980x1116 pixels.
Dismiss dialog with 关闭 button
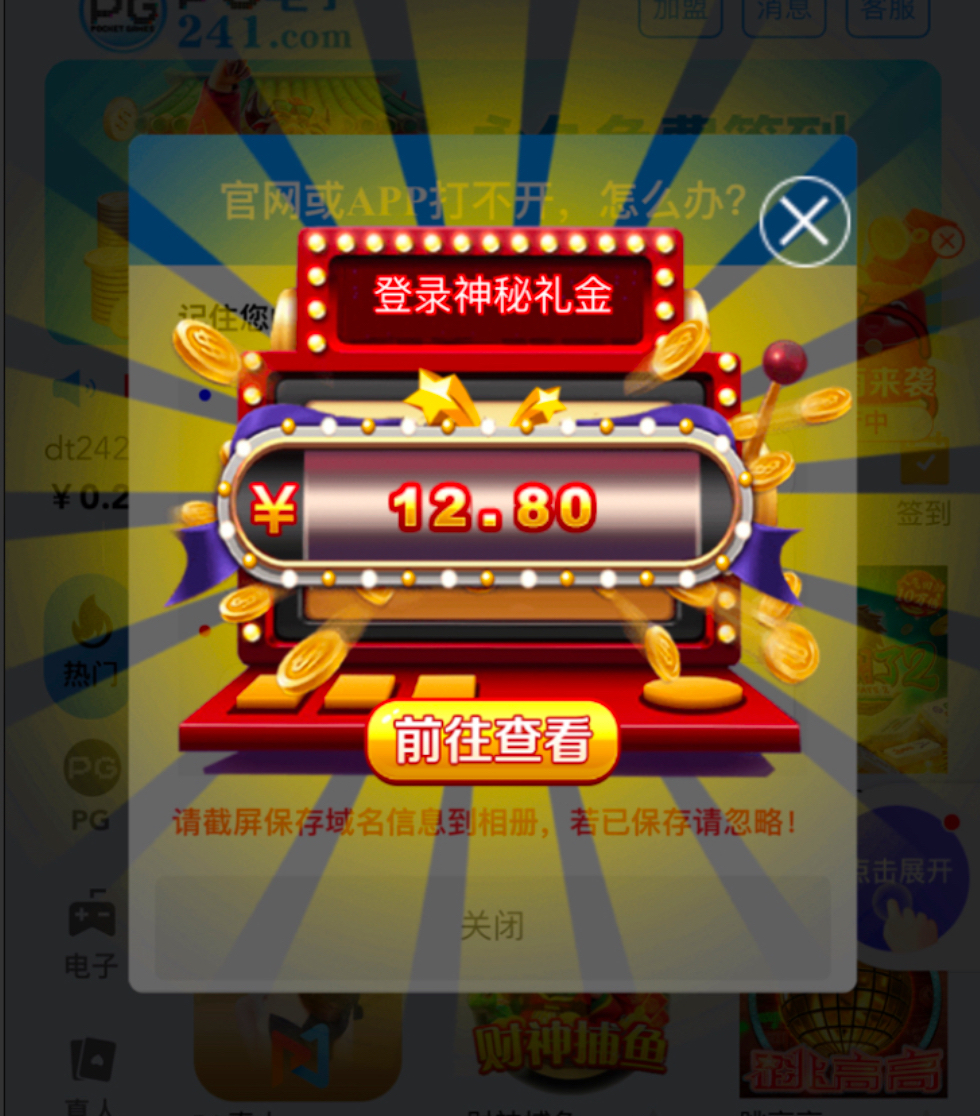pyautogui.click(x=492, y=926)
